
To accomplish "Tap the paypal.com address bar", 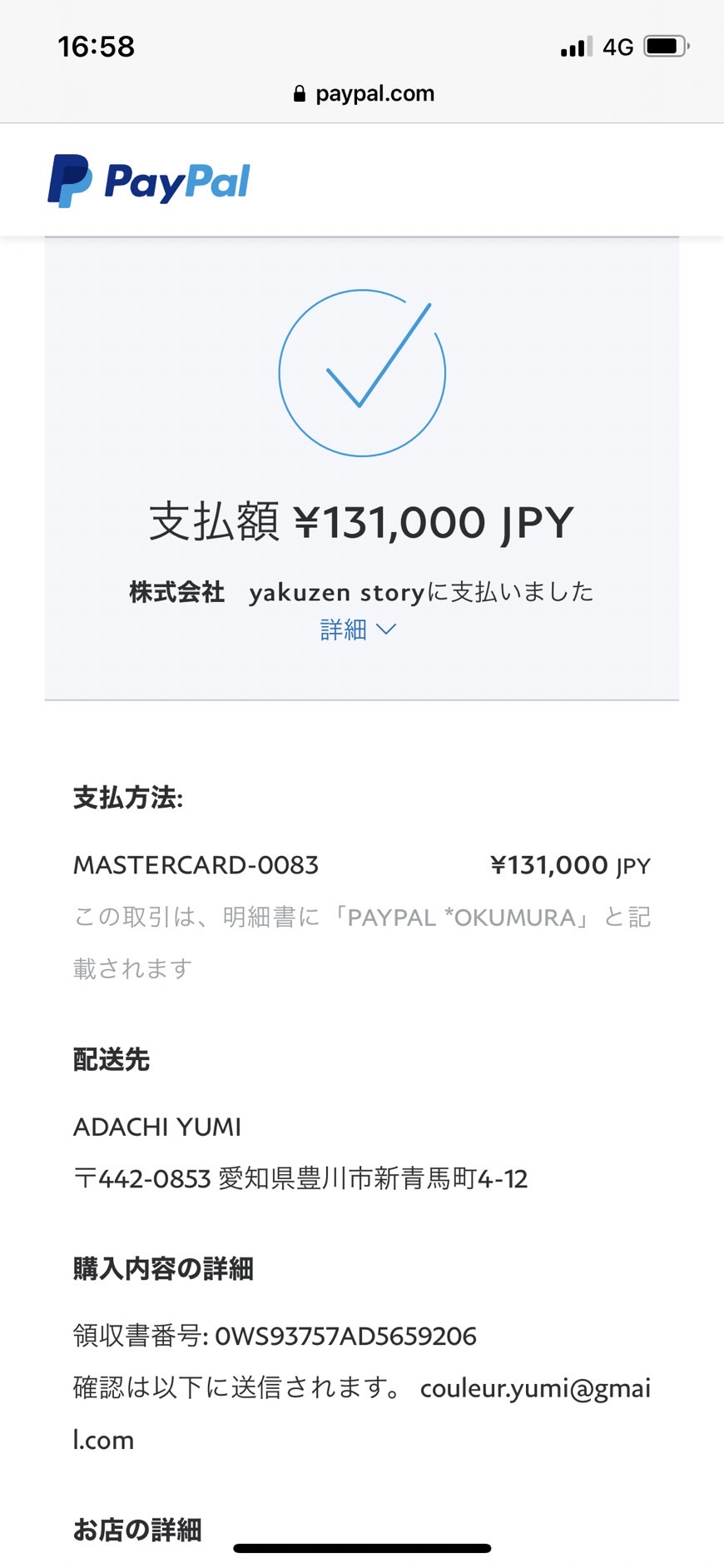I will [x=364, y=93].
